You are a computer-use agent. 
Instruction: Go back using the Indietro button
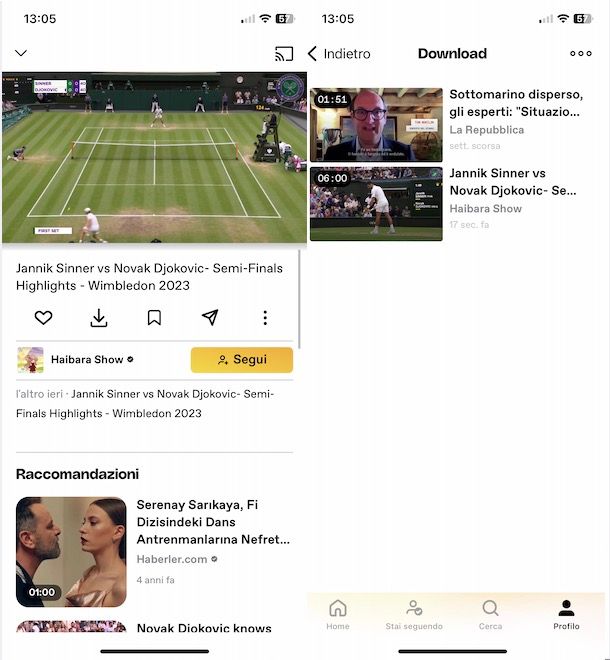[x=339, y=54]
